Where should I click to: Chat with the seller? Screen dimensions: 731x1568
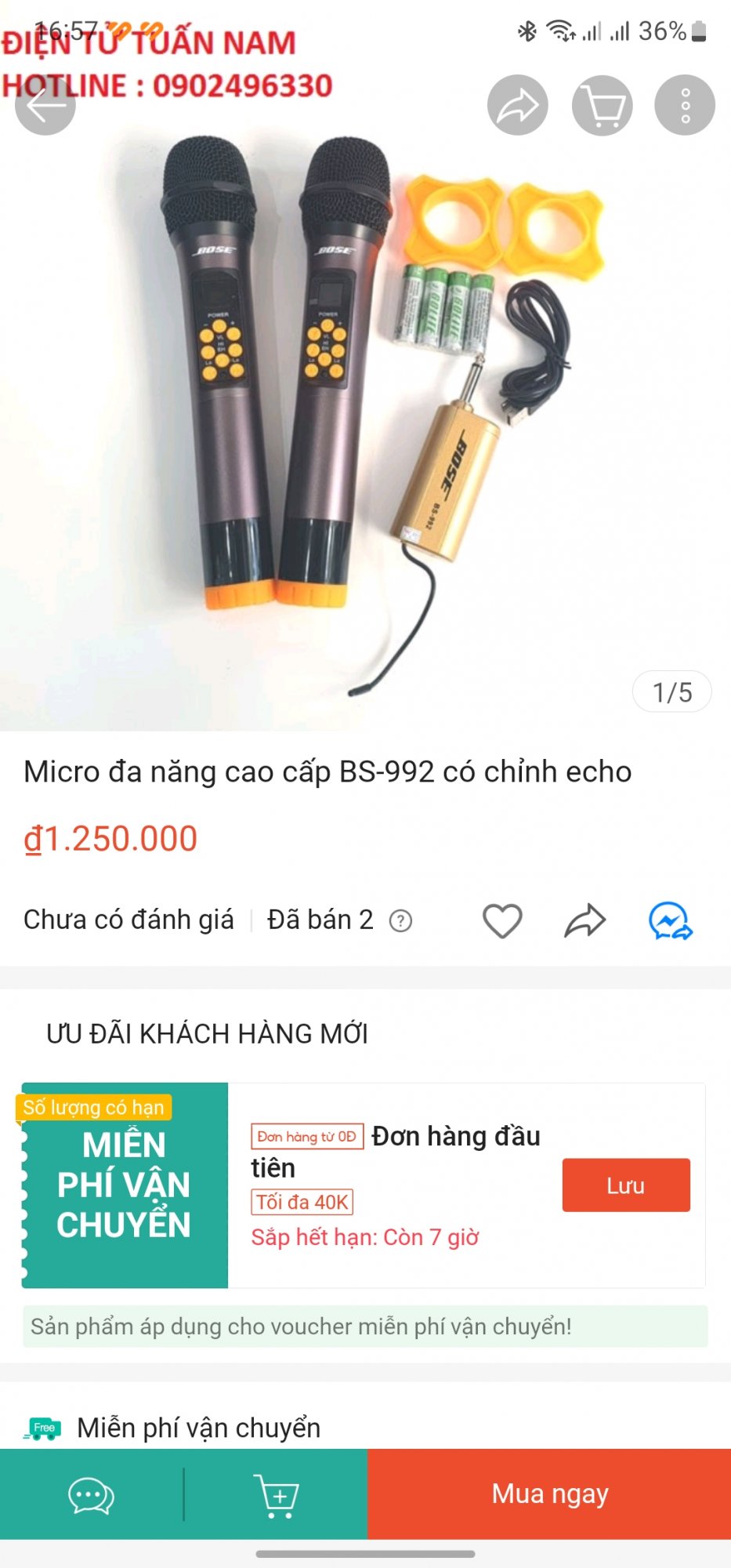(91, 1494)
